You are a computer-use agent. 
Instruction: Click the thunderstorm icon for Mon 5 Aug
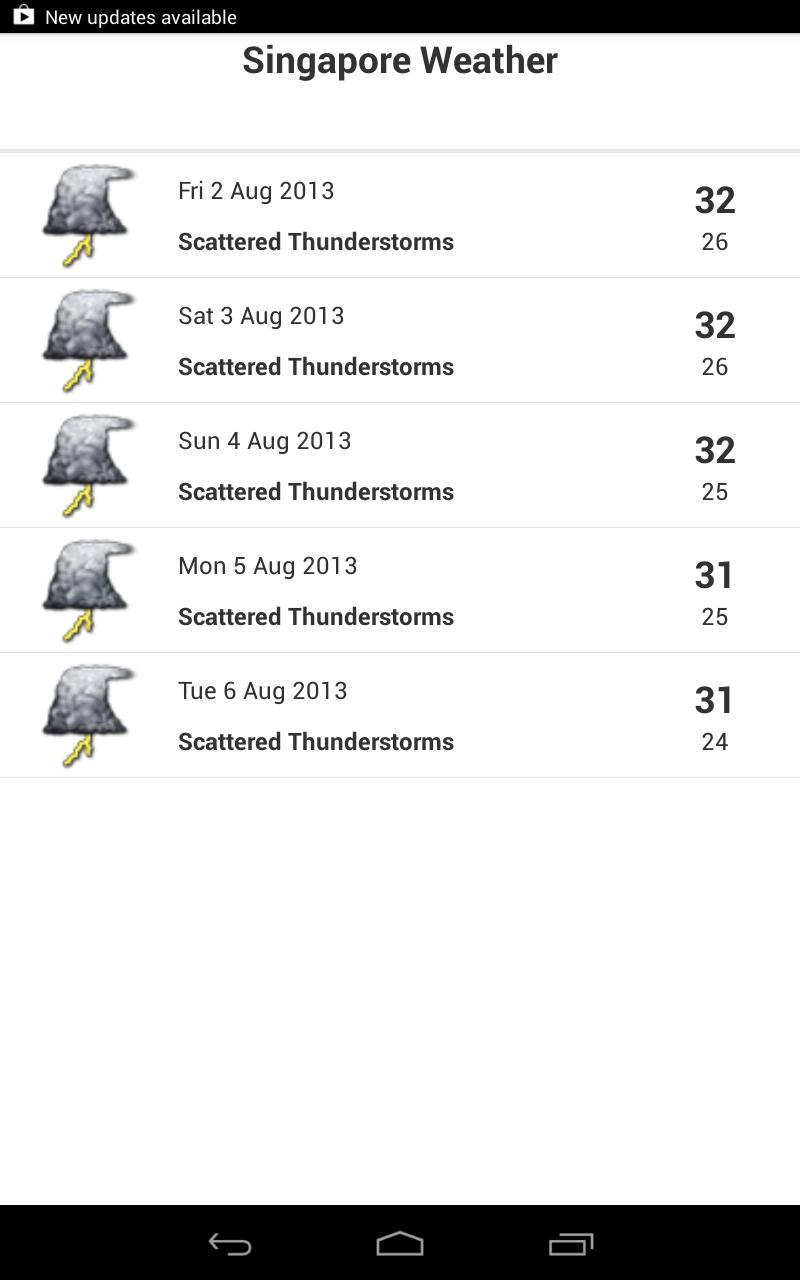[x=85, y=589]
